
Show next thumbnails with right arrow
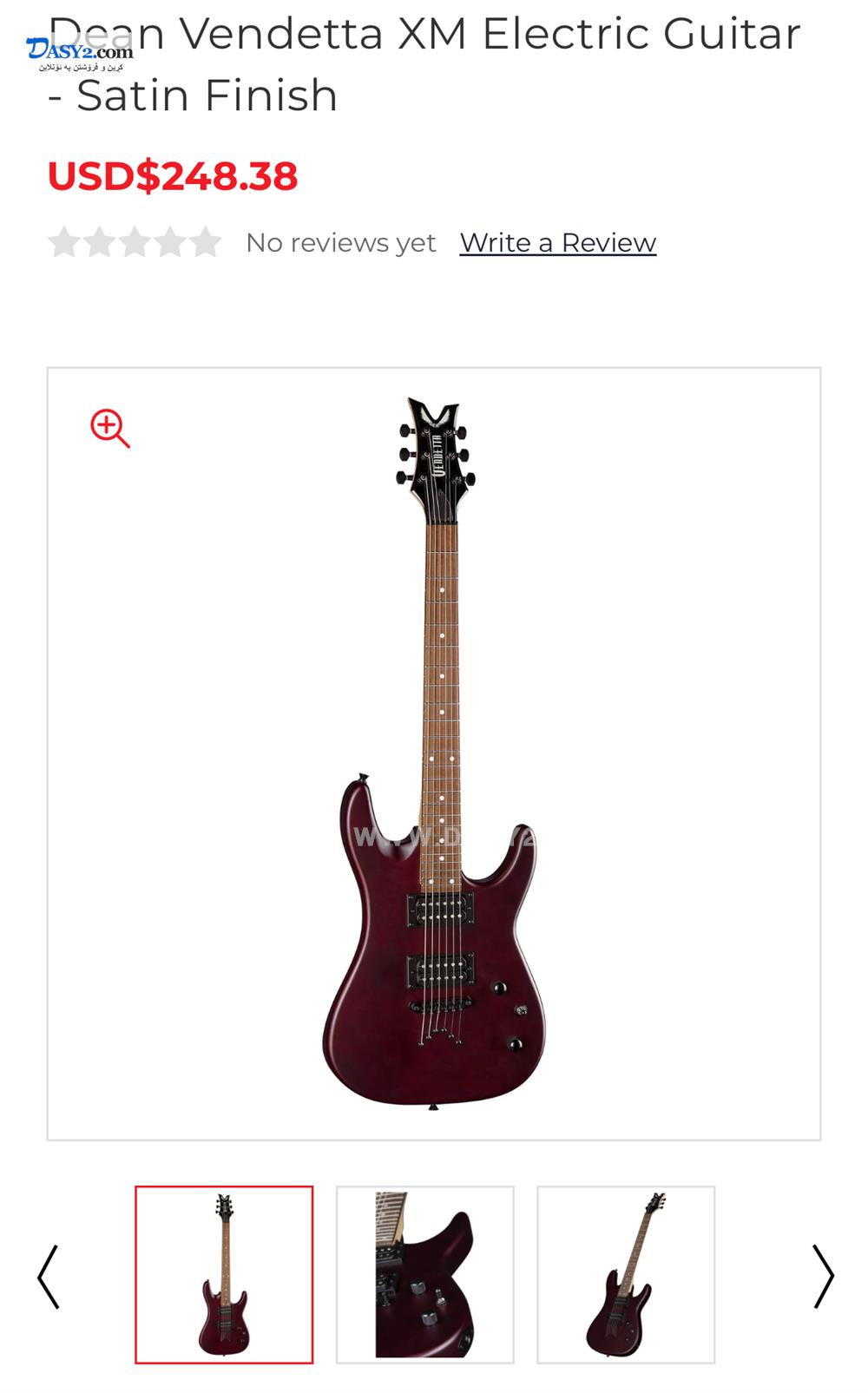pos(823,1277)
